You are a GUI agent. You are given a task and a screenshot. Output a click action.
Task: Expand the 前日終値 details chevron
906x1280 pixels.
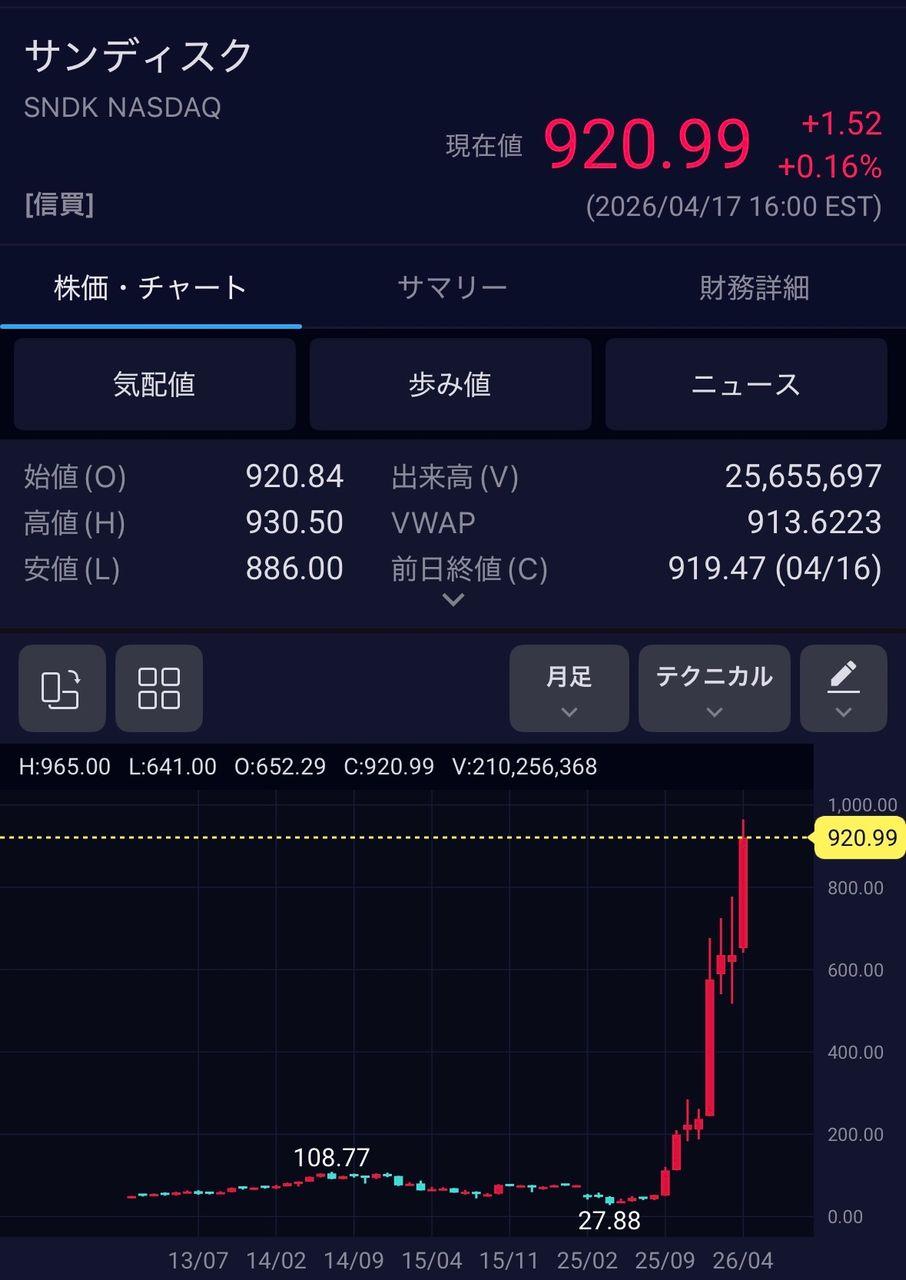coord(453,598)
